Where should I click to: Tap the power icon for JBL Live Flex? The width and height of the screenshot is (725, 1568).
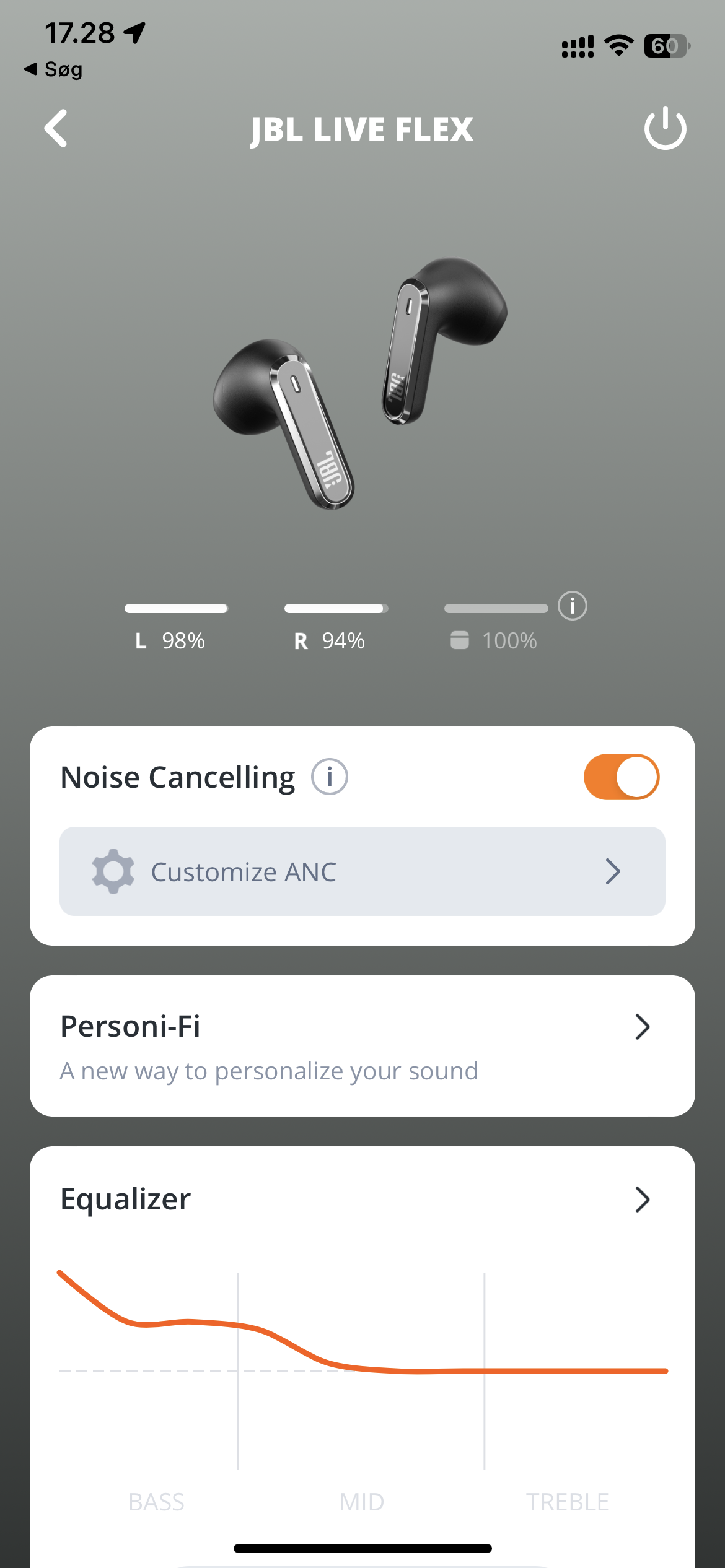pyautogui.click(x=665, y=128)
